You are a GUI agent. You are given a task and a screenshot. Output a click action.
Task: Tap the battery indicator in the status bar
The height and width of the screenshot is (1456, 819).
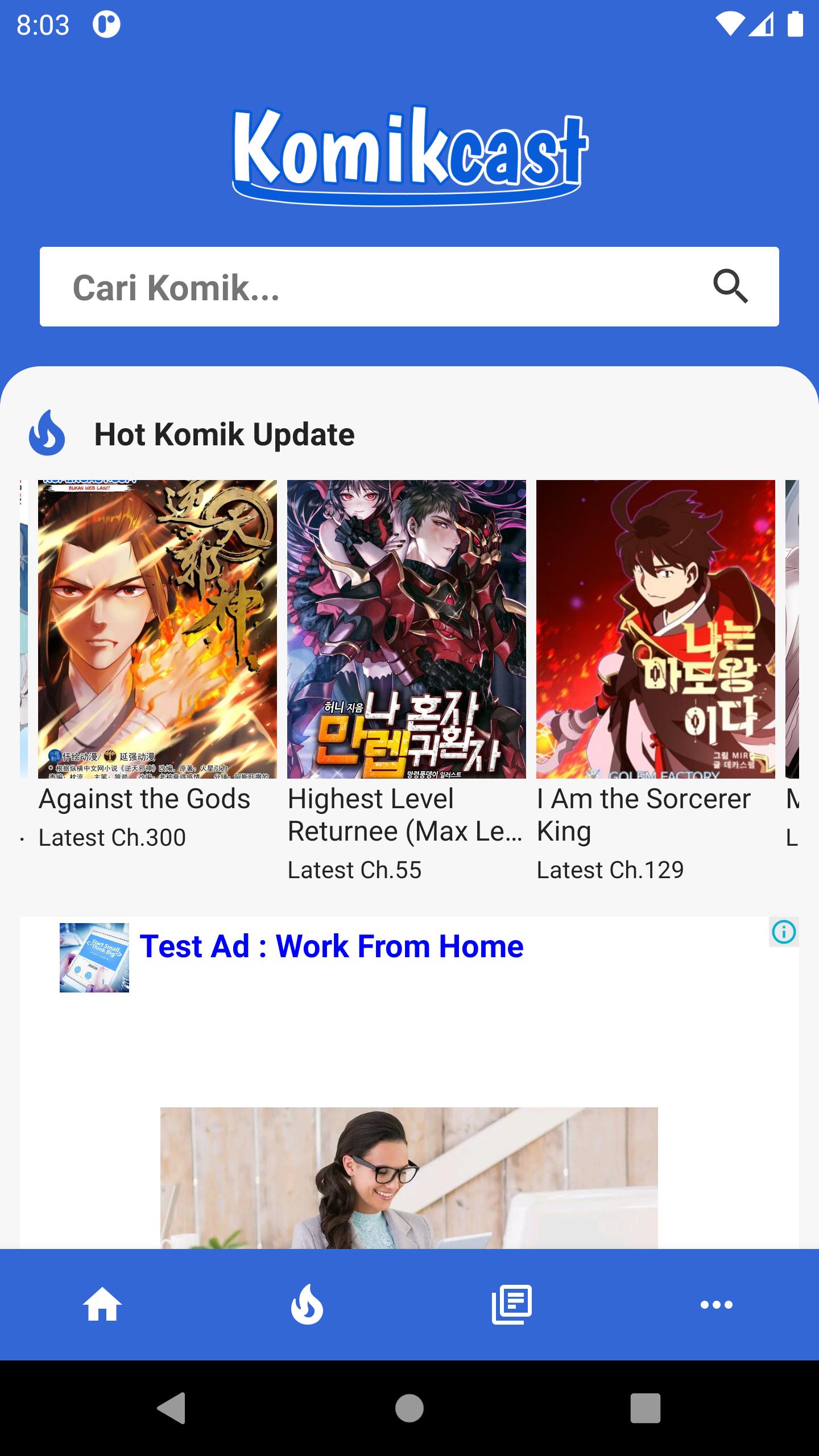795,23
